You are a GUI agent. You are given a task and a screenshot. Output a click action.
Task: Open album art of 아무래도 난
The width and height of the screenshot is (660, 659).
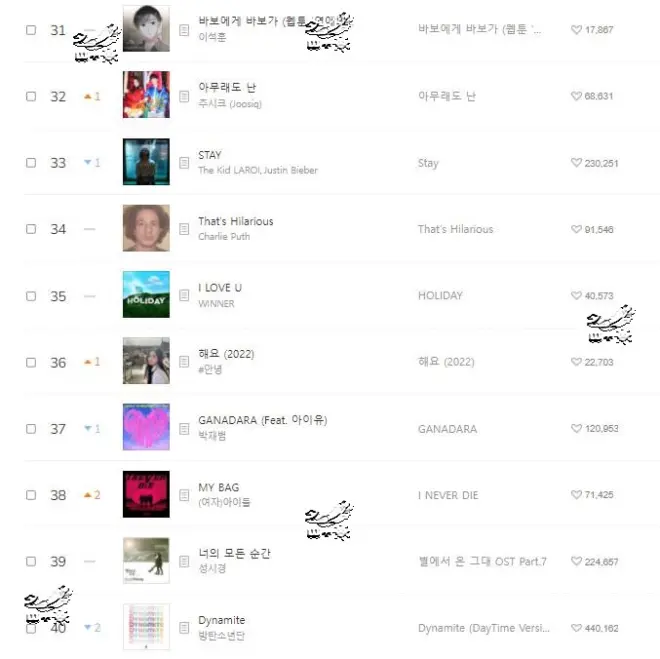click(146, 95)
